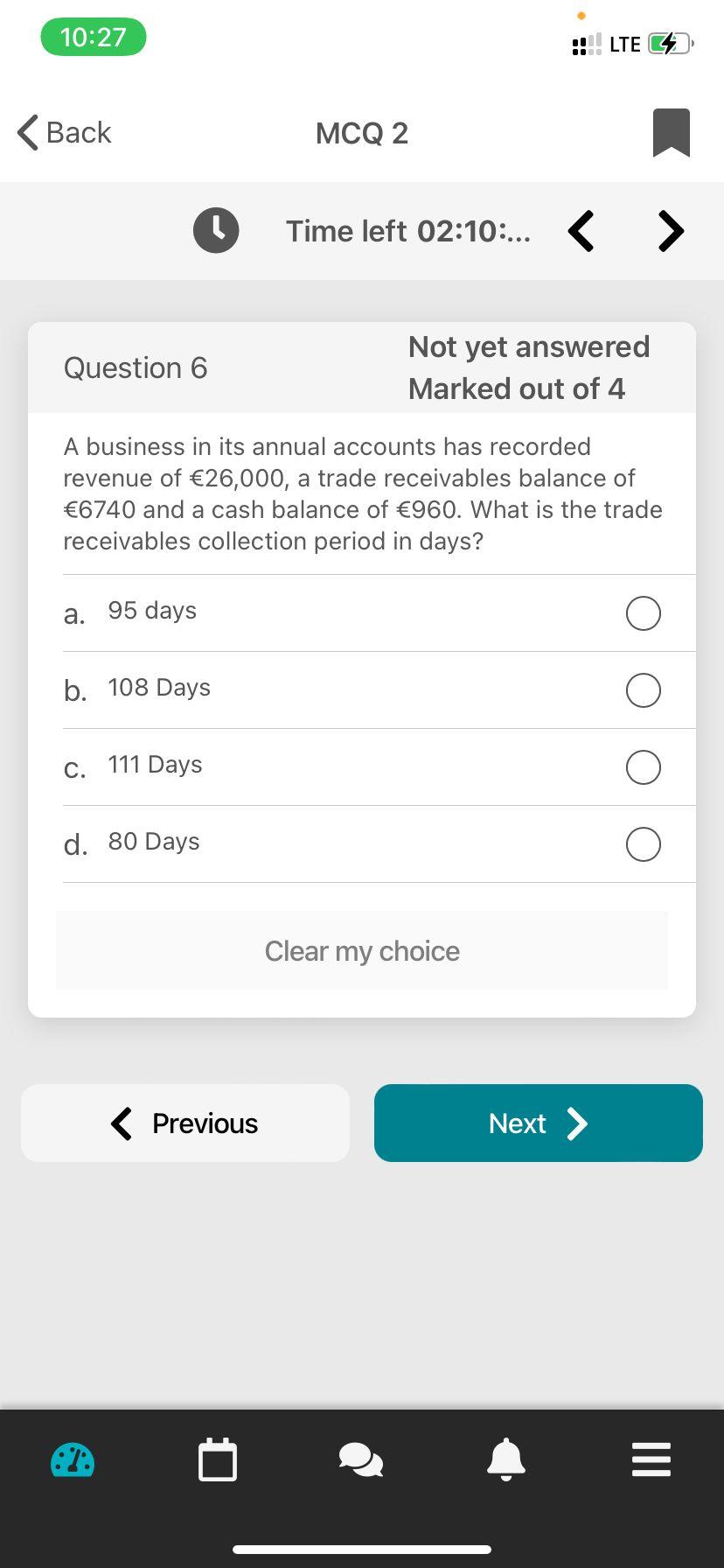Tap the Previous button
The height and width of the screenshot is (1568, 724).
pos(185,1123)
